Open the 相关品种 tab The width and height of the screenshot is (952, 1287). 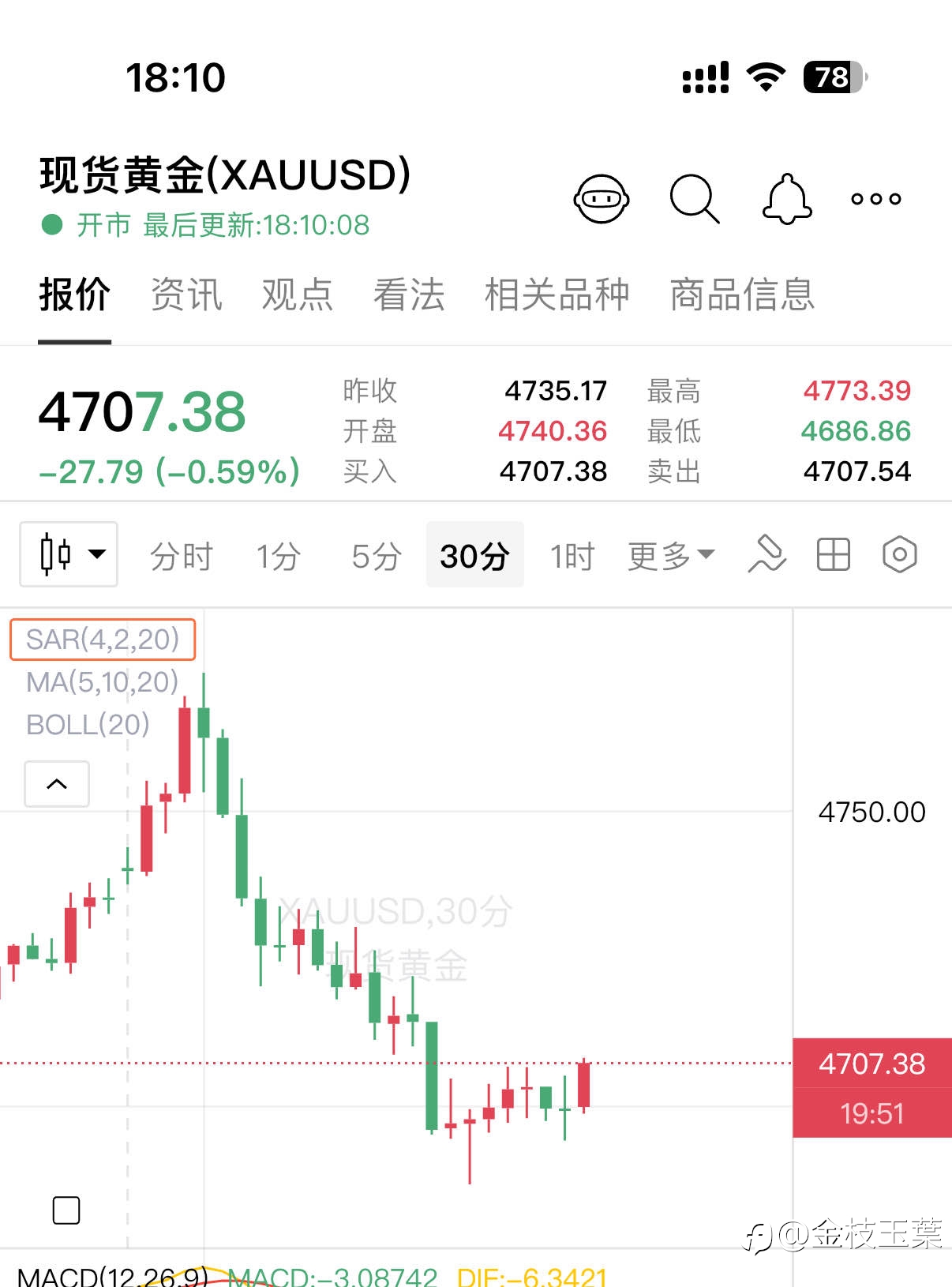(557, 295)
